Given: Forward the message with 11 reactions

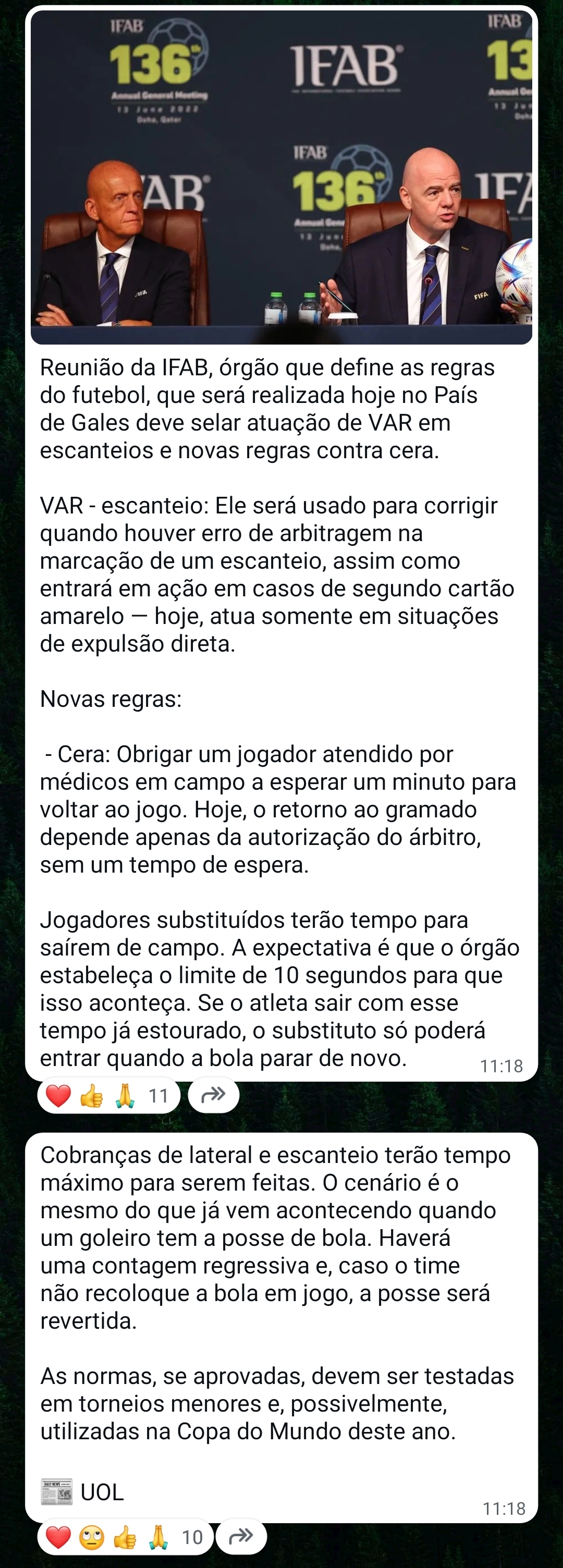Looking at the screenshot, I should point(214,1095).
